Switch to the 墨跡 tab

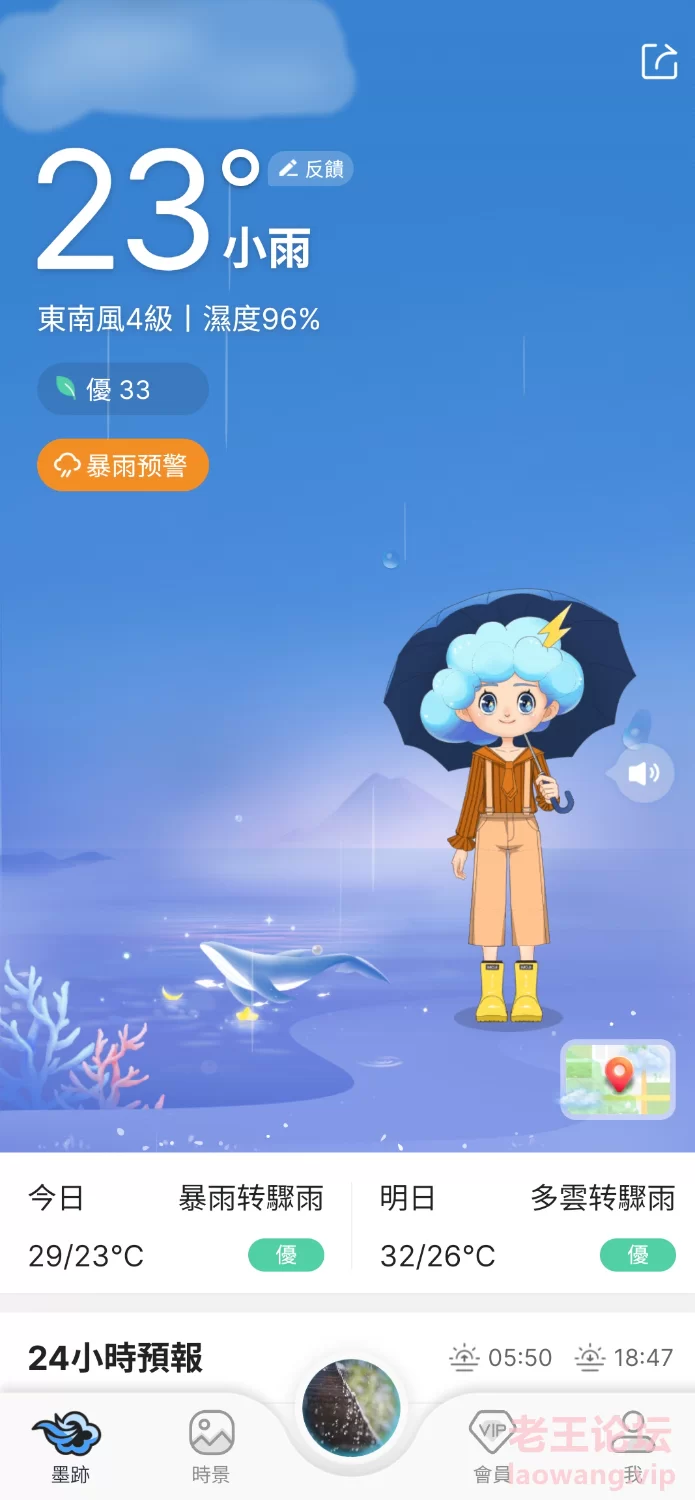pos(69,1446)
